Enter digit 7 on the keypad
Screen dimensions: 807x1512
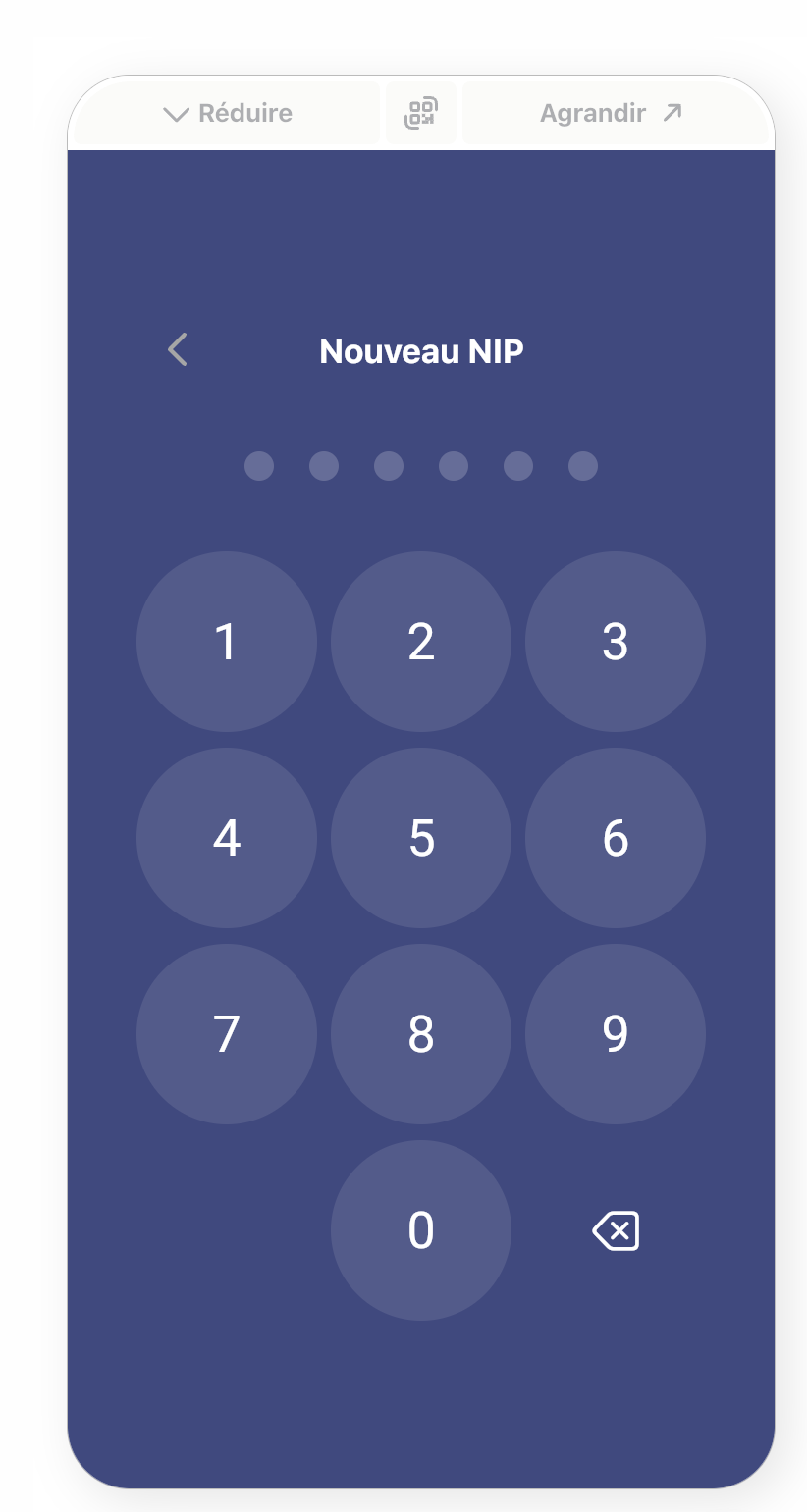point(227,1034)
